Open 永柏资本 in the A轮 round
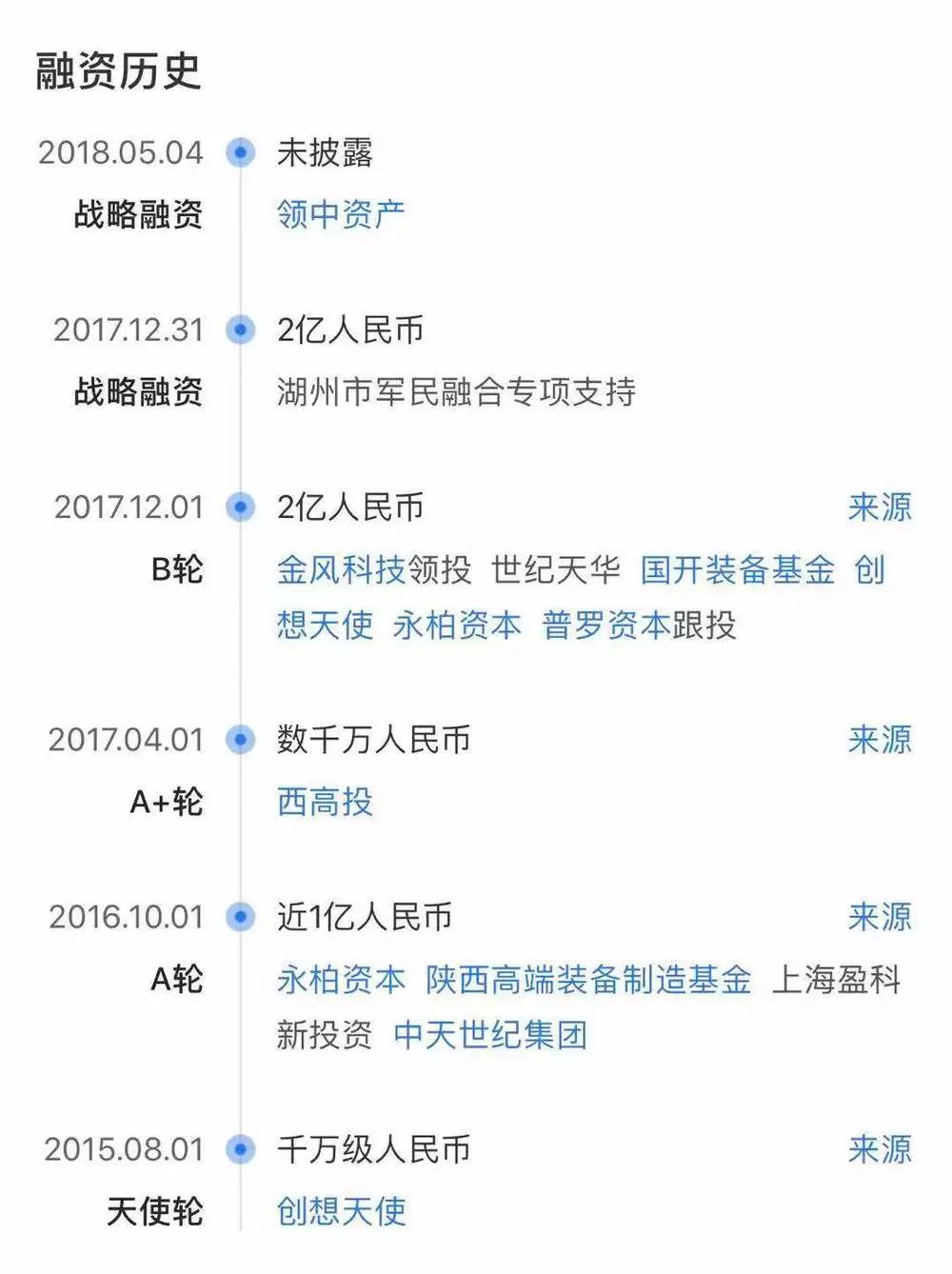This screenshot has width=952, height=1274. click(341, 979)
